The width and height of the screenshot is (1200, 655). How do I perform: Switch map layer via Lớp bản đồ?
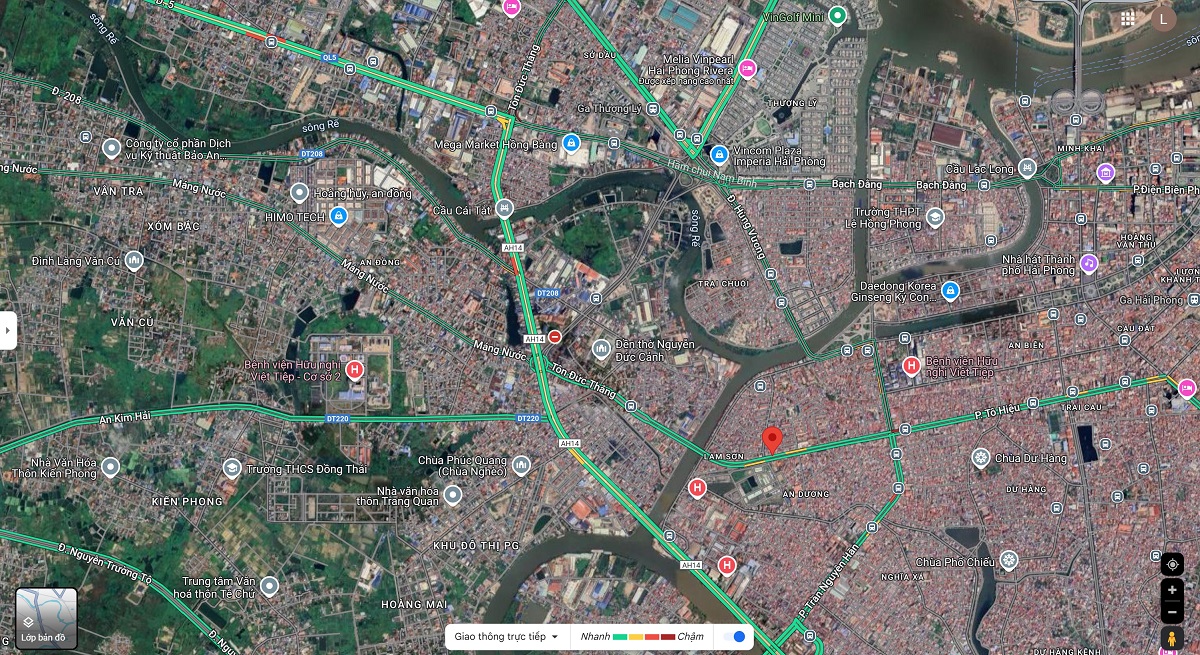pyautogui.click(x=46, y=617)
